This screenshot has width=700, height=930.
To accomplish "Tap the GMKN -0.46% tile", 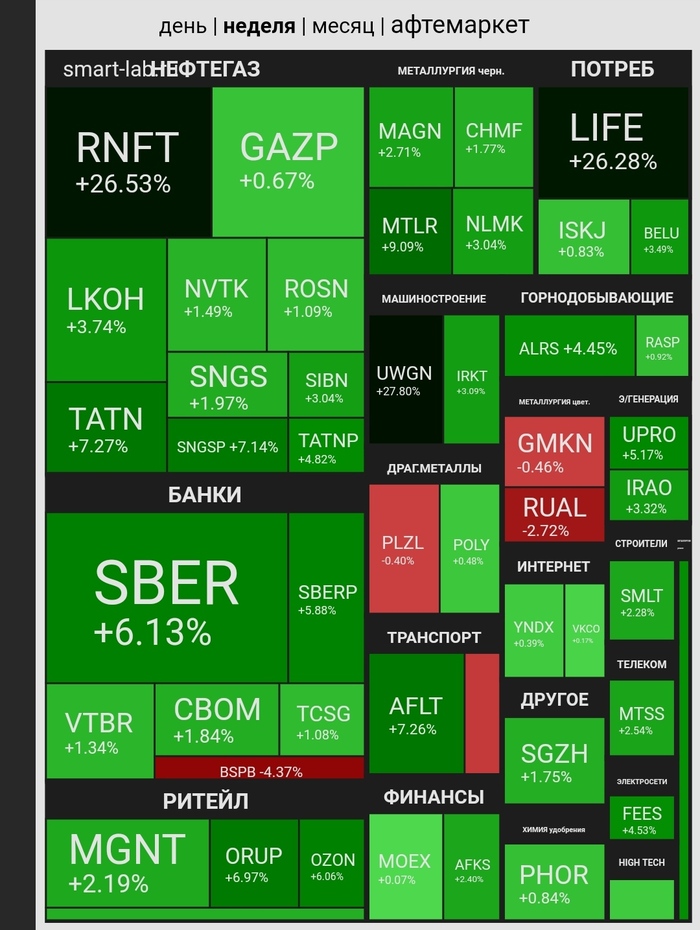I will tap(554, 451).
